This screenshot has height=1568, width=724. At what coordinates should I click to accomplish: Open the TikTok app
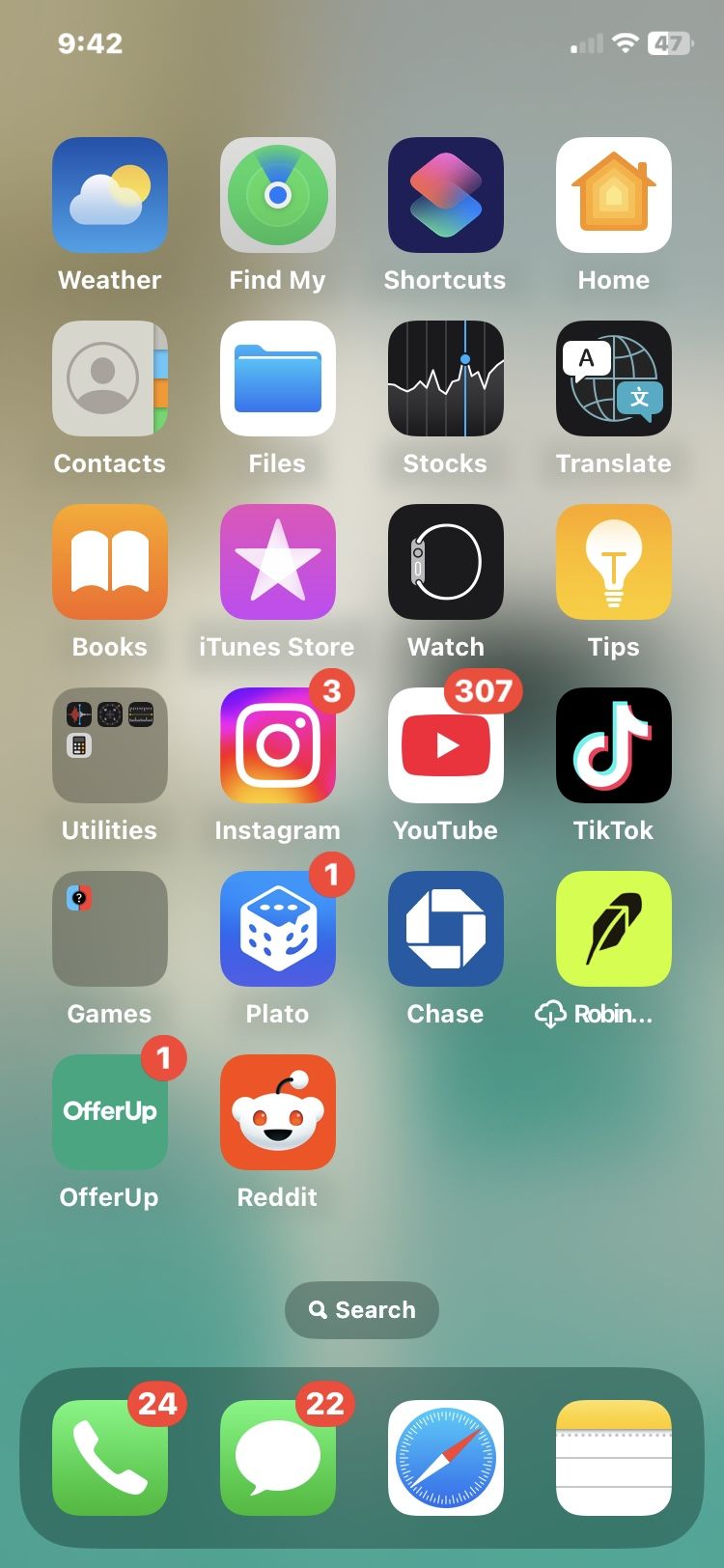pos(613,745)
